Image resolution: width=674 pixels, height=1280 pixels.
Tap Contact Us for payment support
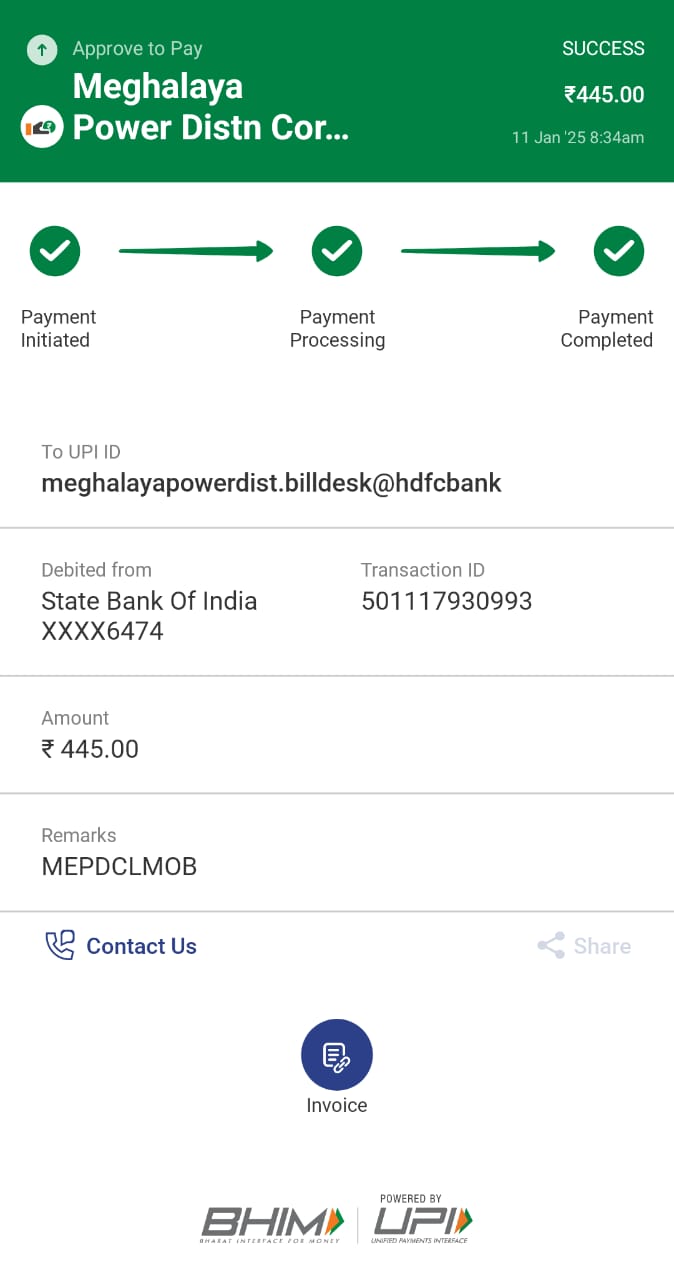click(121, 946)
